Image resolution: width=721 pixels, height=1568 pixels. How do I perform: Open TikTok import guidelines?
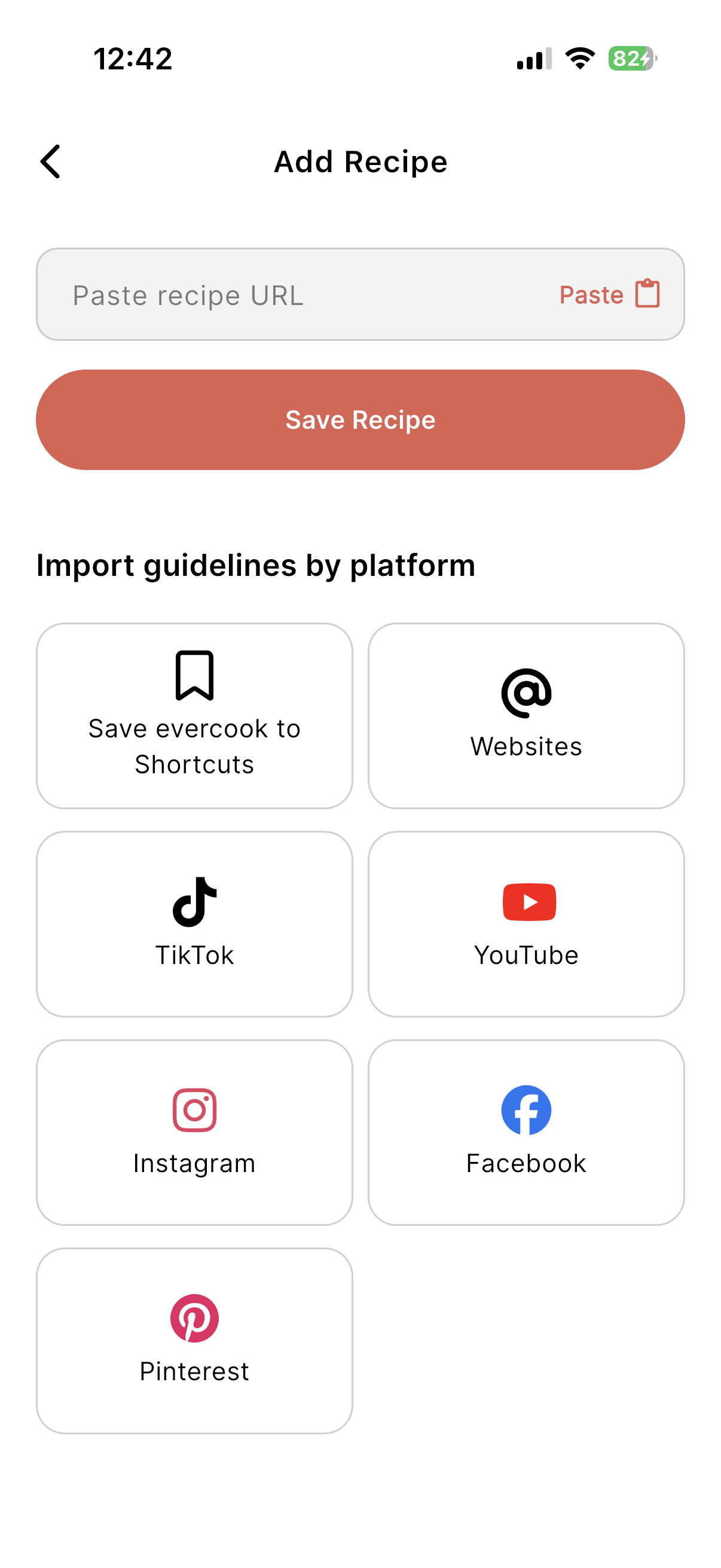(x=194, y=923)
